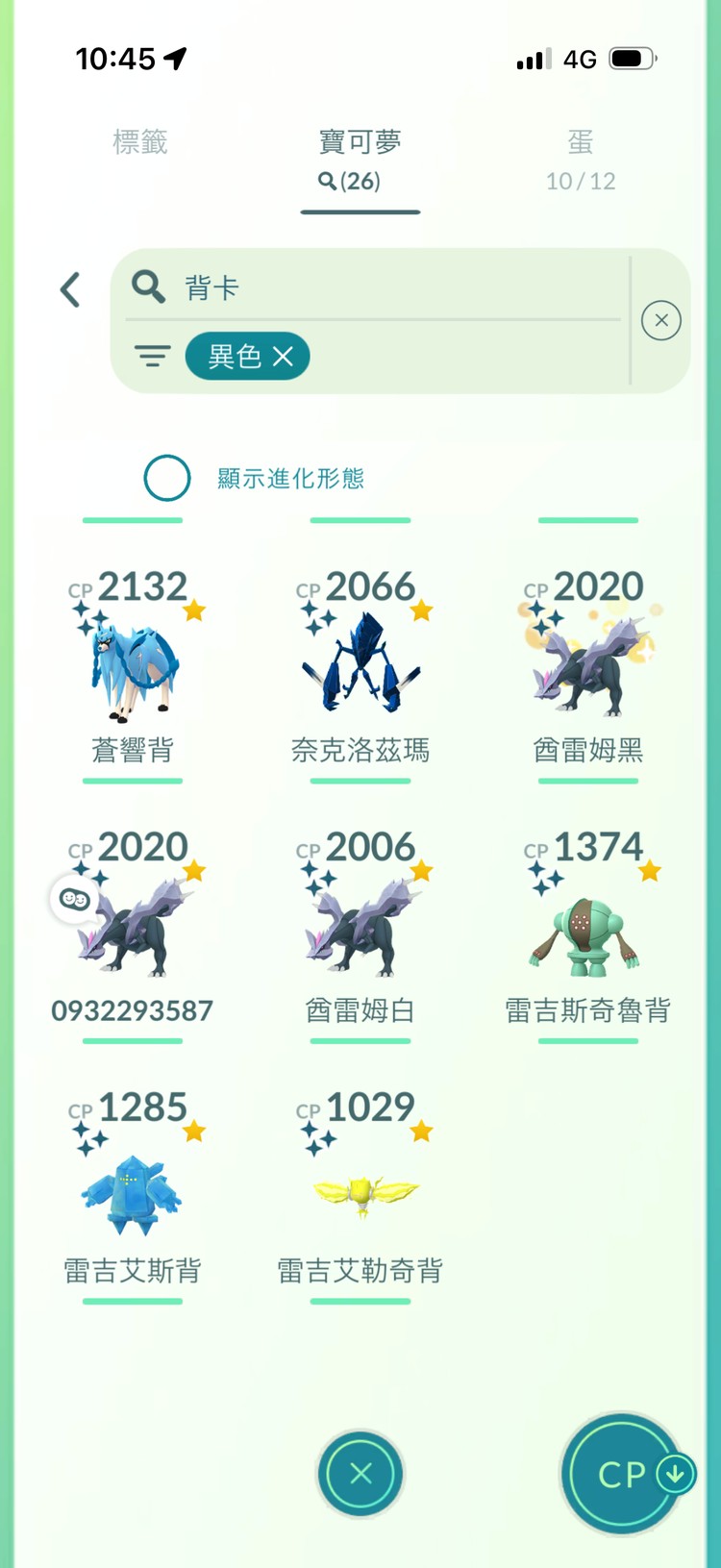Clear the search text with the circled X
This screenshot has width=721, height=1568.
661,319
